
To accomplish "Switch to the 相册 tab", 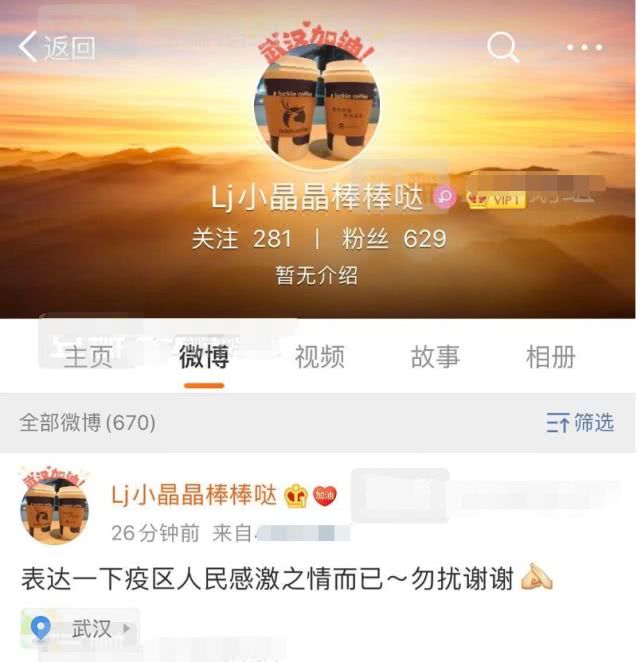I will point(551,357).
